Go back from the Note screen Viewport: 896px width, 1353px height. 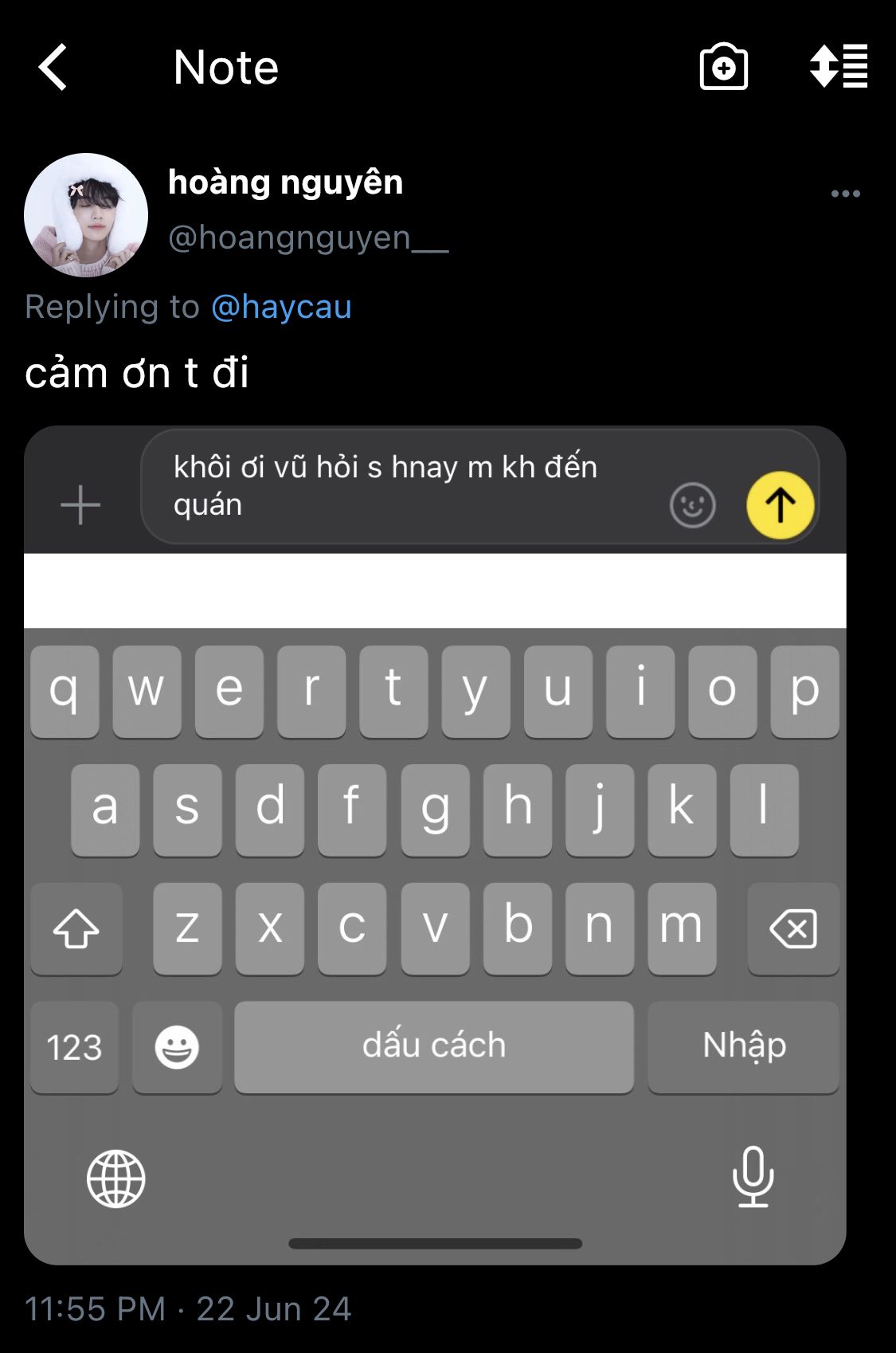(53, 67)
